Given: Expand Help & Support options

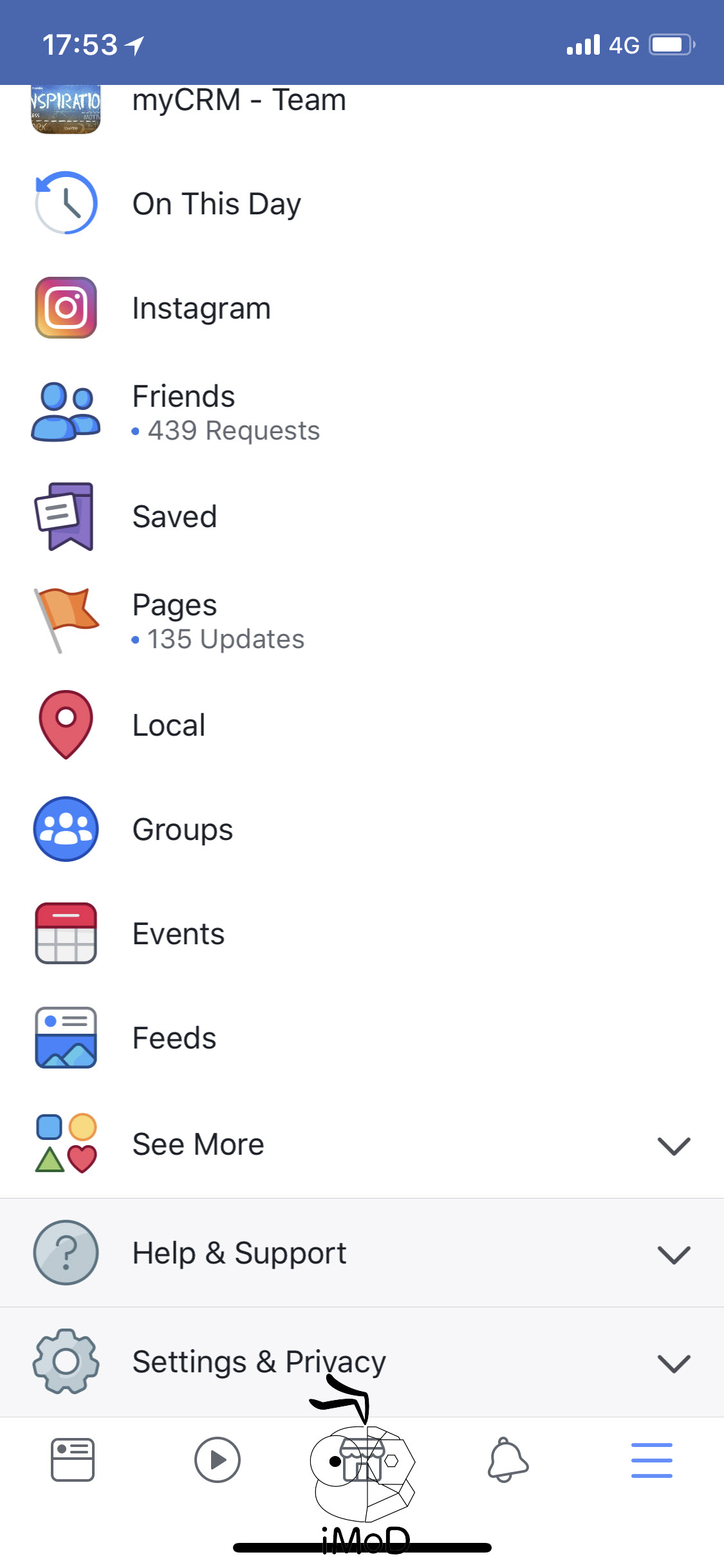Looking at the screenshot, I should (x=673, y=1253).
